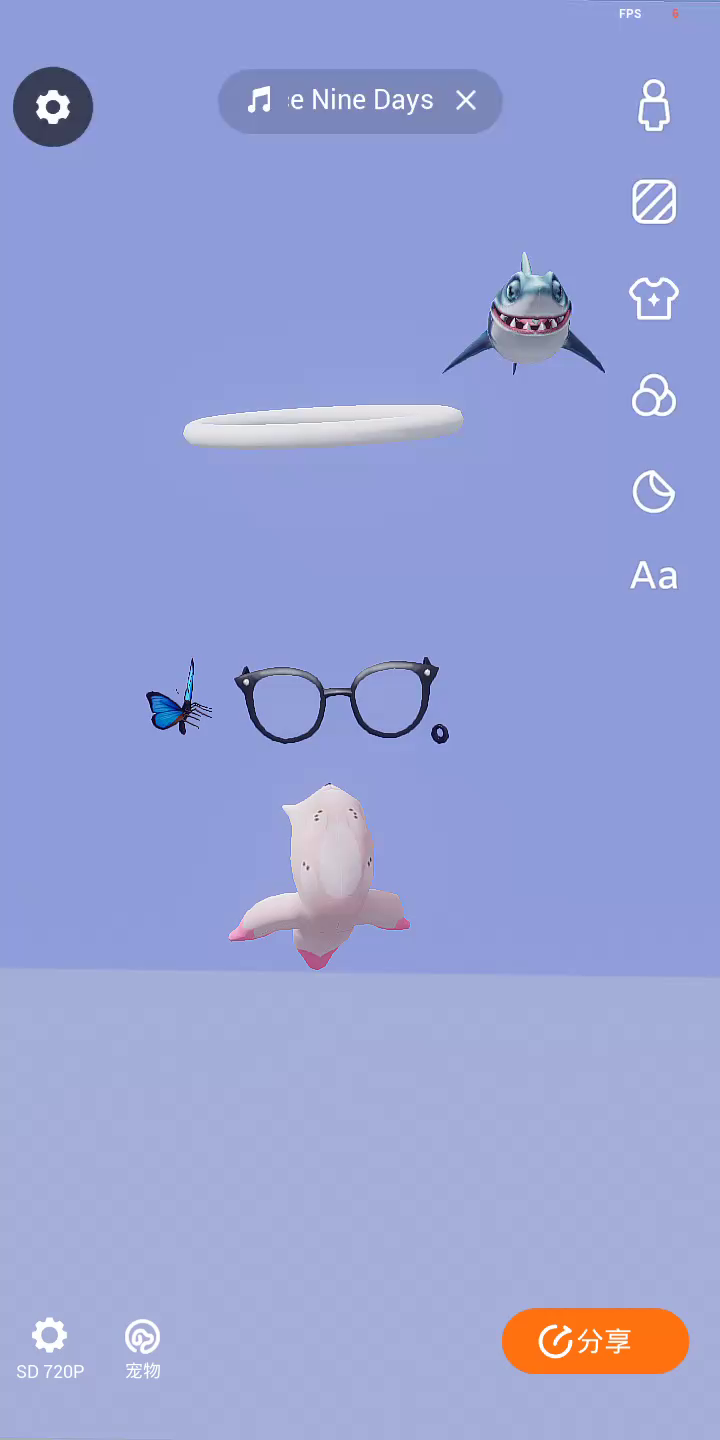Open the gear settings at top left
Viewport: 720px width, 1440px height.
pyautogui.click(x=53, y=107)
